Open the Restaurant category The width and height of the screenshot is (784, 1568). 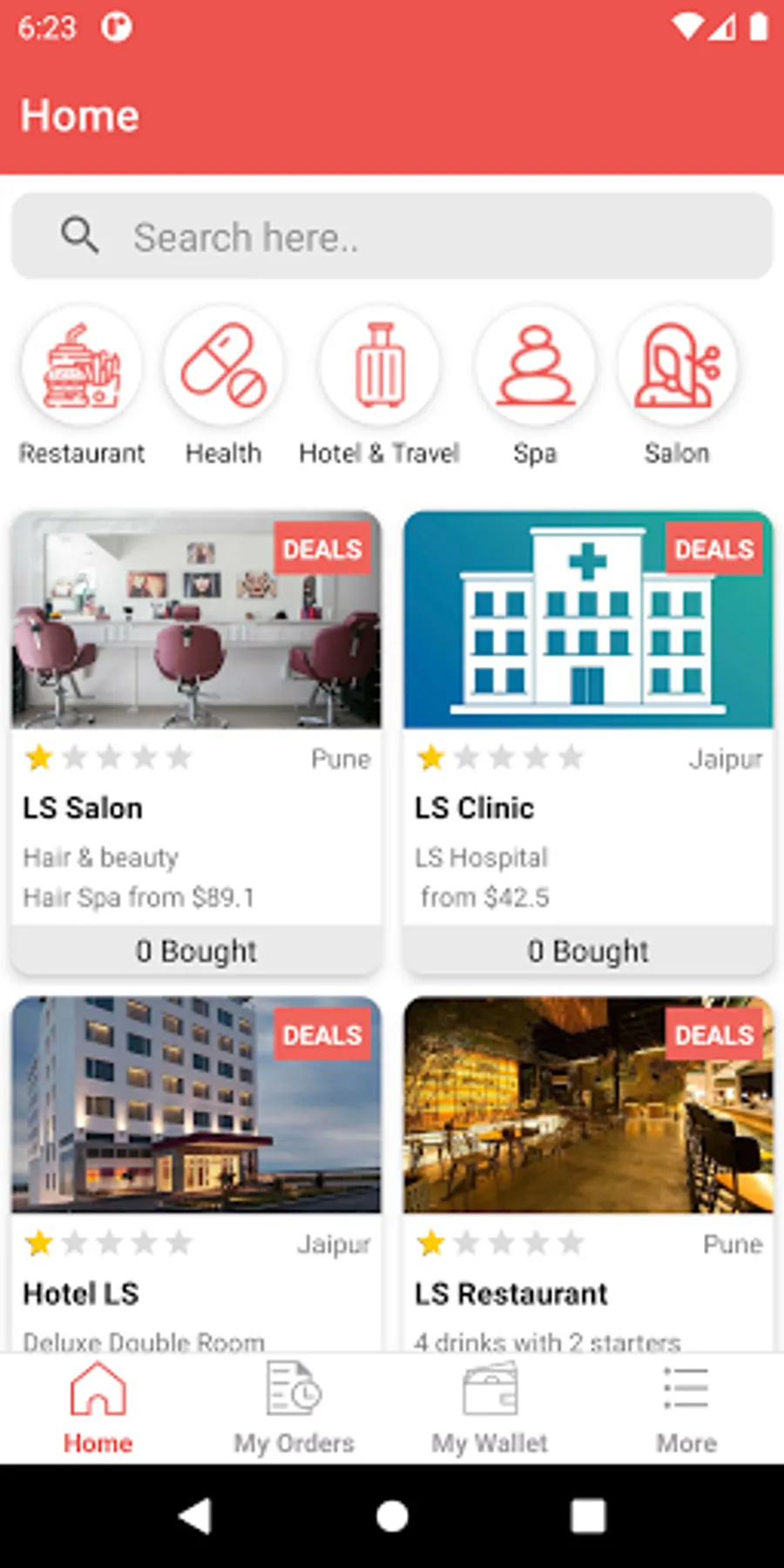(x=82, y=386)
